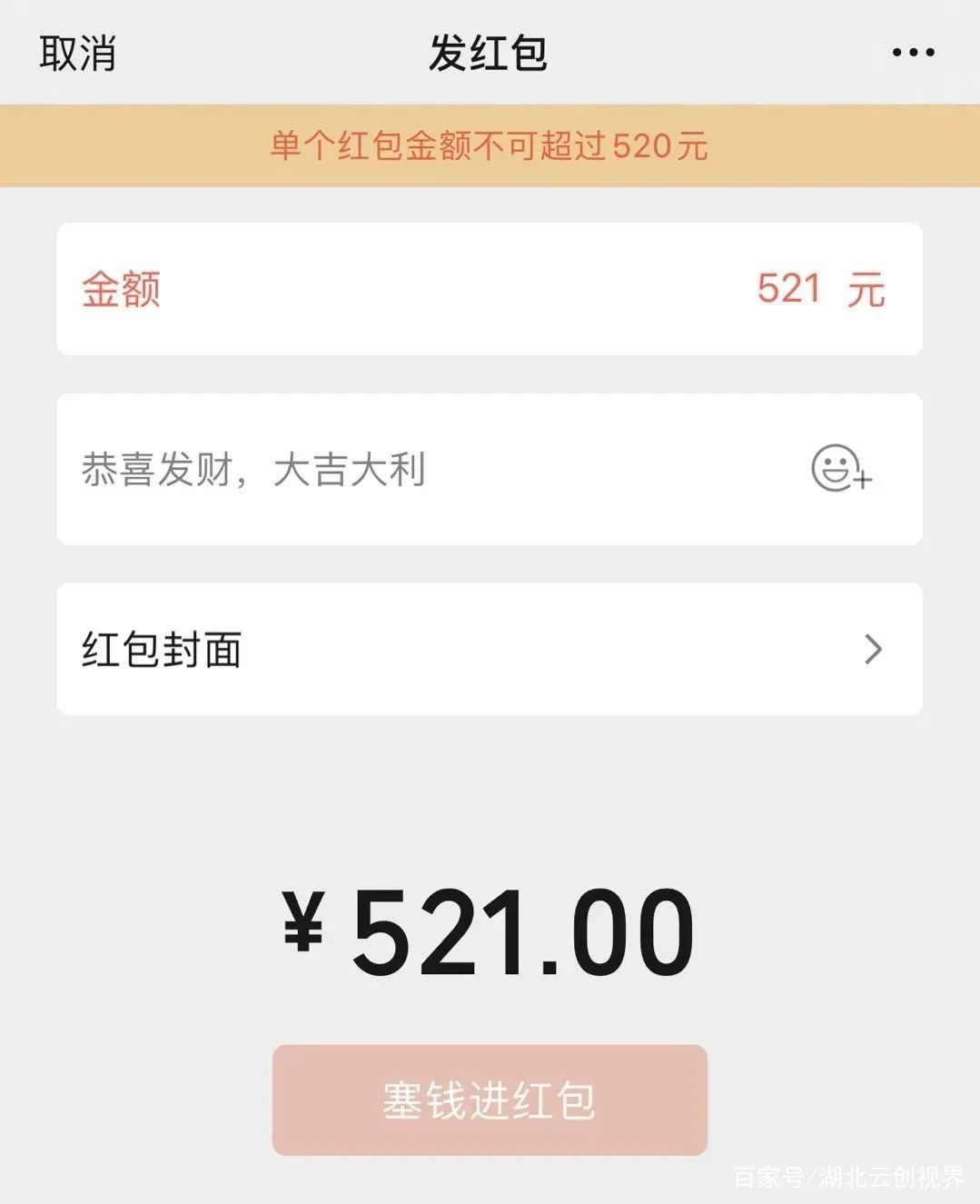This screenshot has height=1204, width=980.
Task: Open red packet cover options via chevron
Action: tap(872, 648)
